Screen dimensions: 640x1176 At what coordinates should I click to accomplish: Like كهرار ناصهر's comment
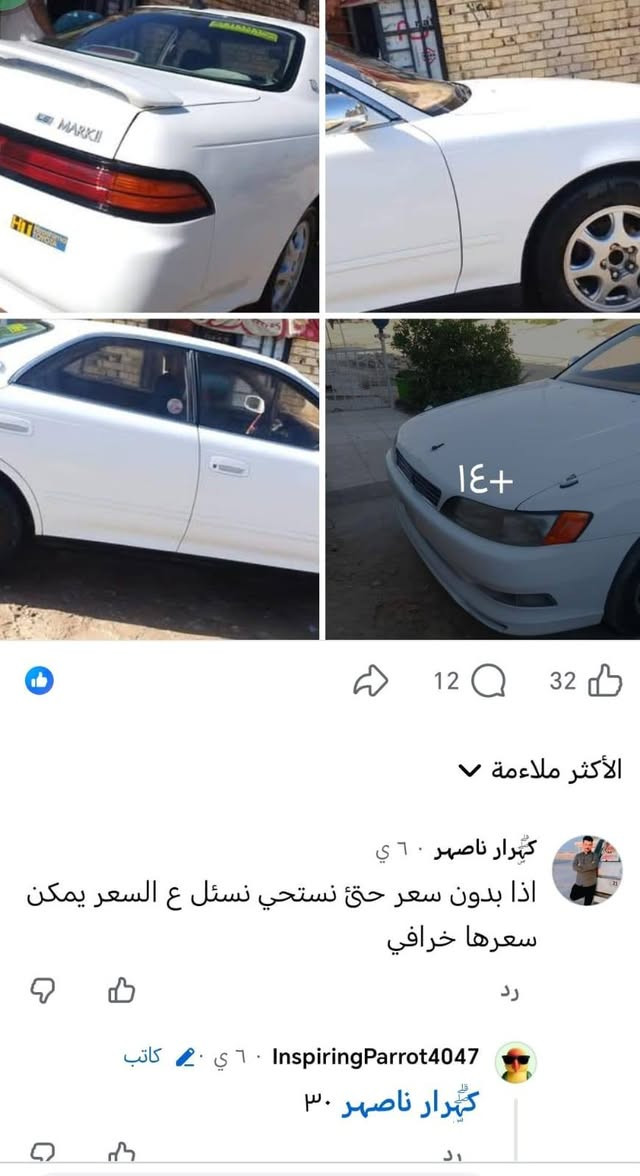pos(122,990)
